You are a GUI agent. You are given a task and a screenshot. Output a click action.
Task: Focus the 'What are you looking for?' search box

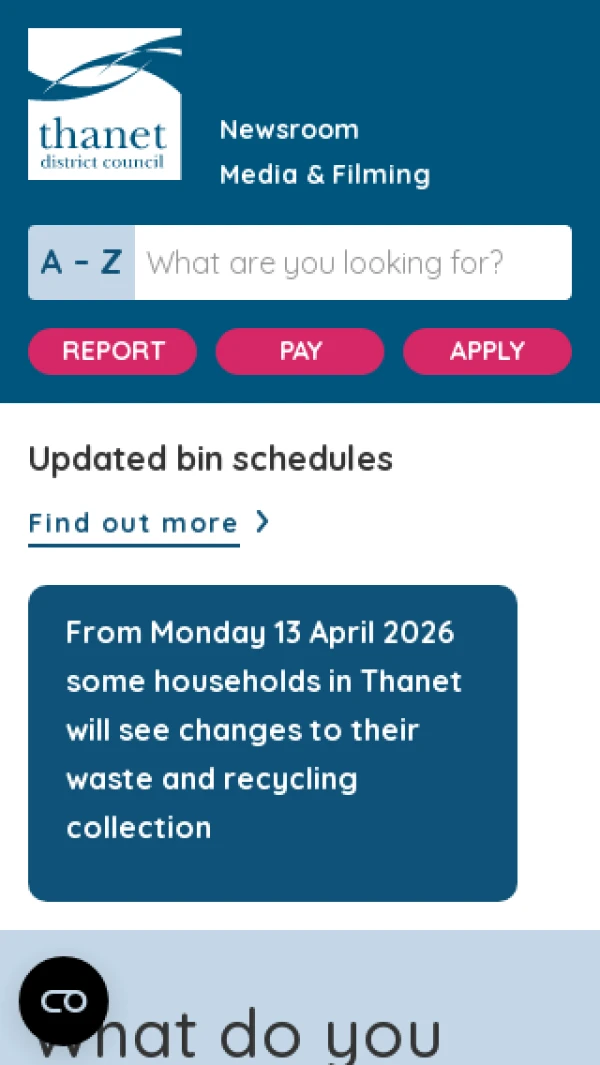click(352, 263)
